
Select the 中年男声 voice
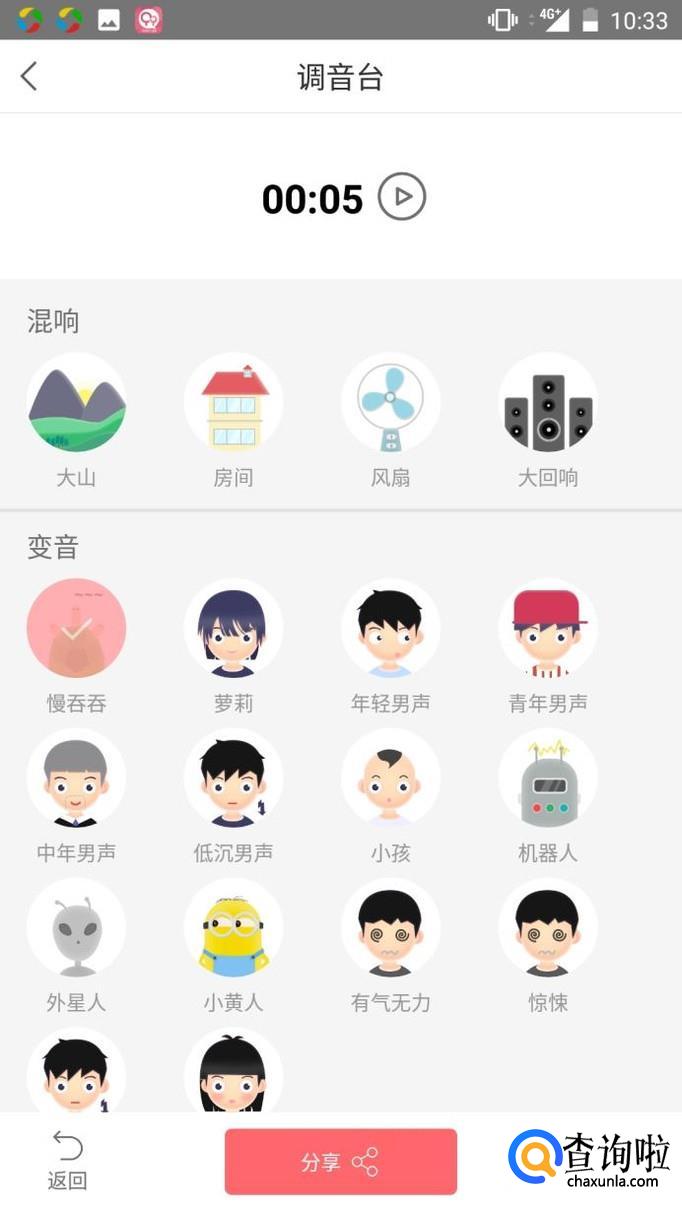click(x=76, y=778)
